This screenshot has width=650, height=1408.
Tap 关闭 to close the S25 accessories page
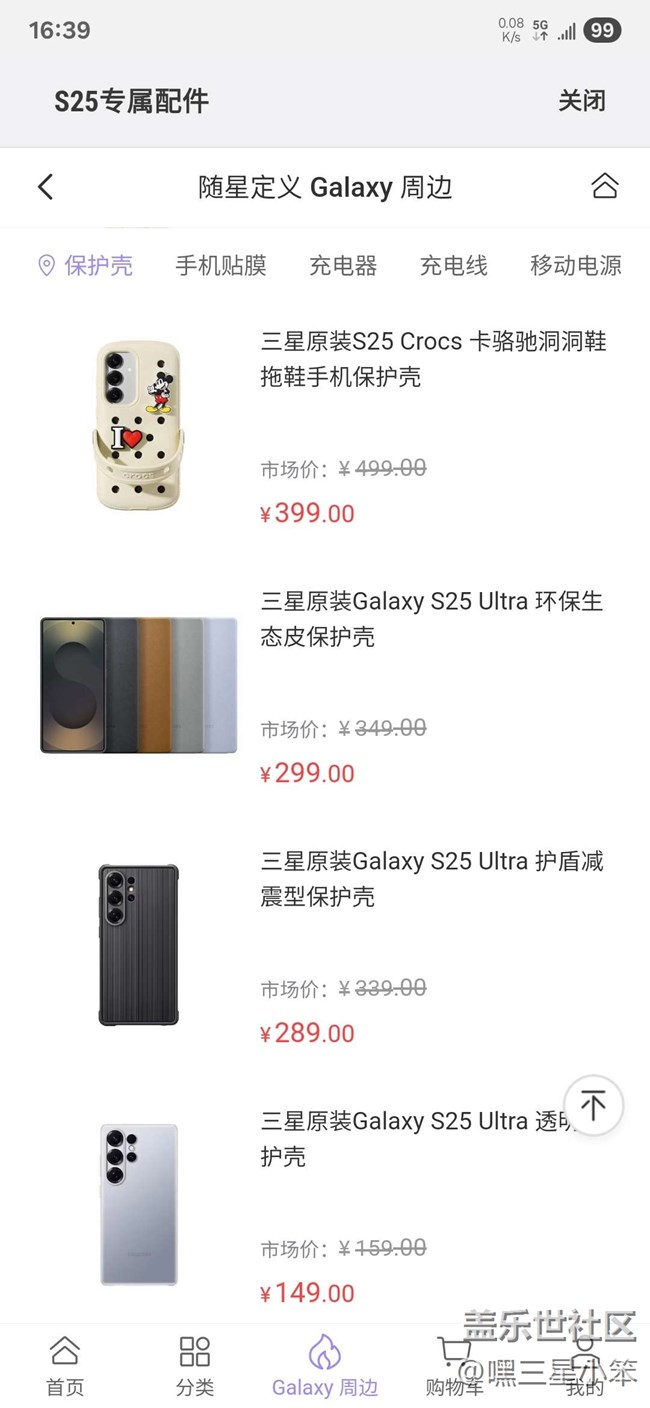tap(581, 101)
